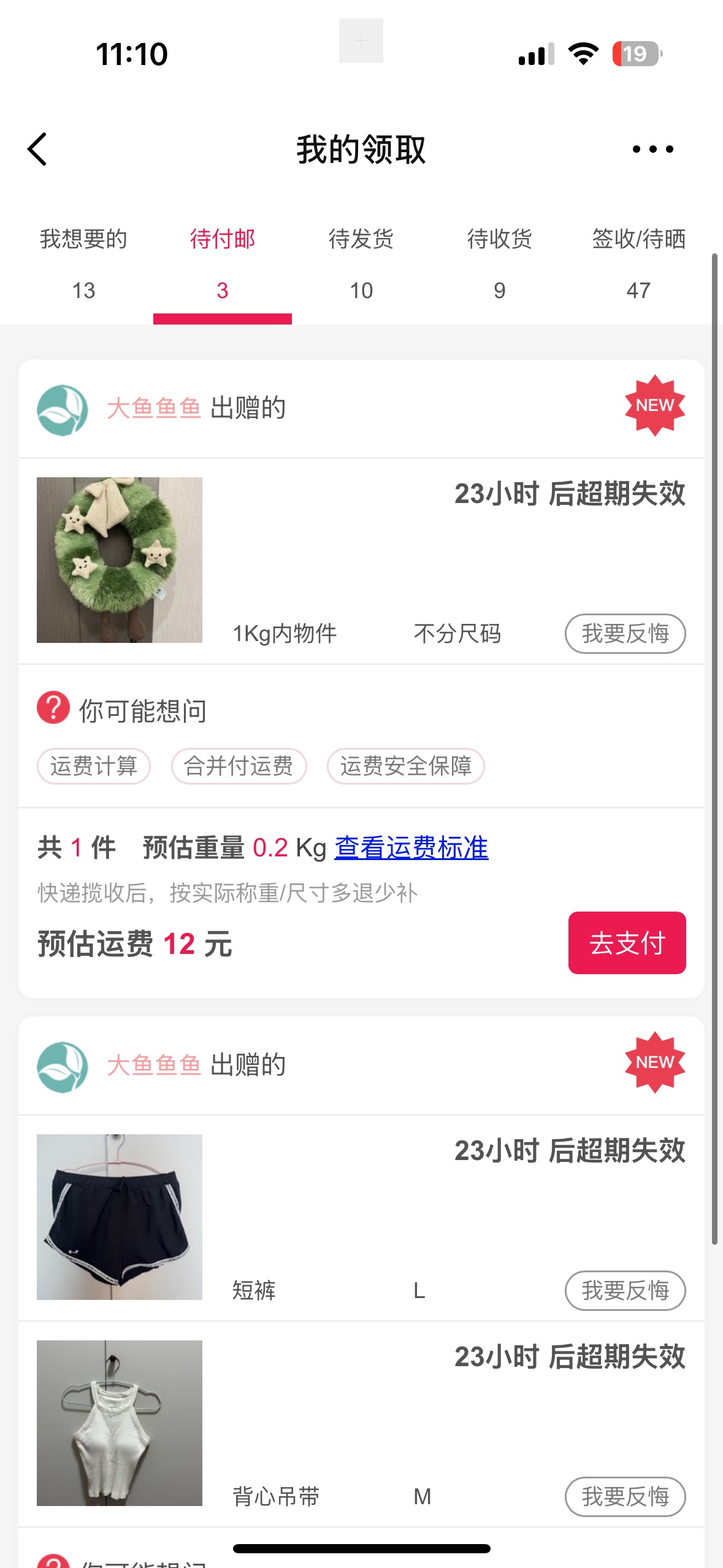Open the 待收货 tab
Image resolution: width=723 pixels, height=1568 pixels.
(x=499, y=263)
